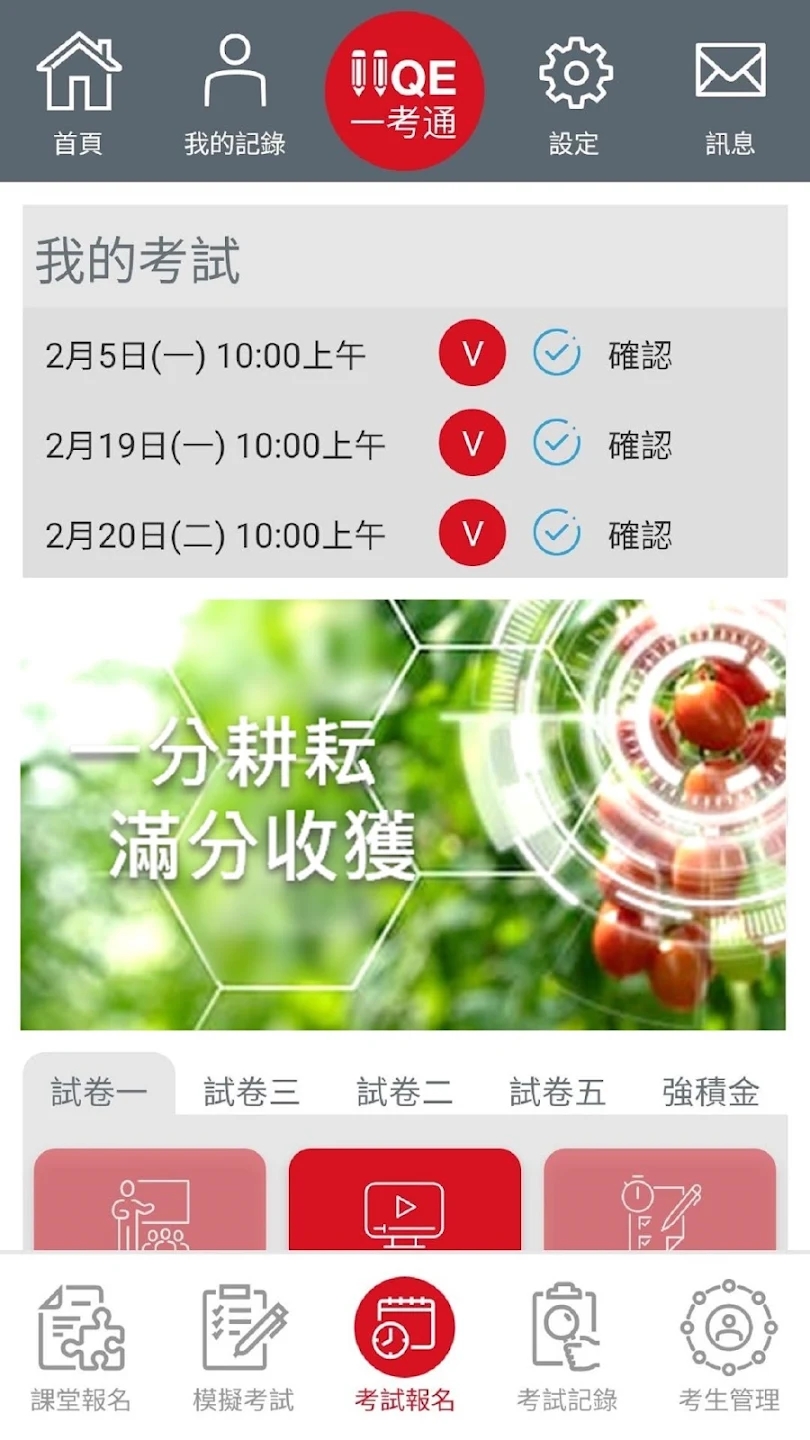Tap the red V badge beside 2月5日
This screenshot has width=810, height=1440.
click(x=472, y=353)
